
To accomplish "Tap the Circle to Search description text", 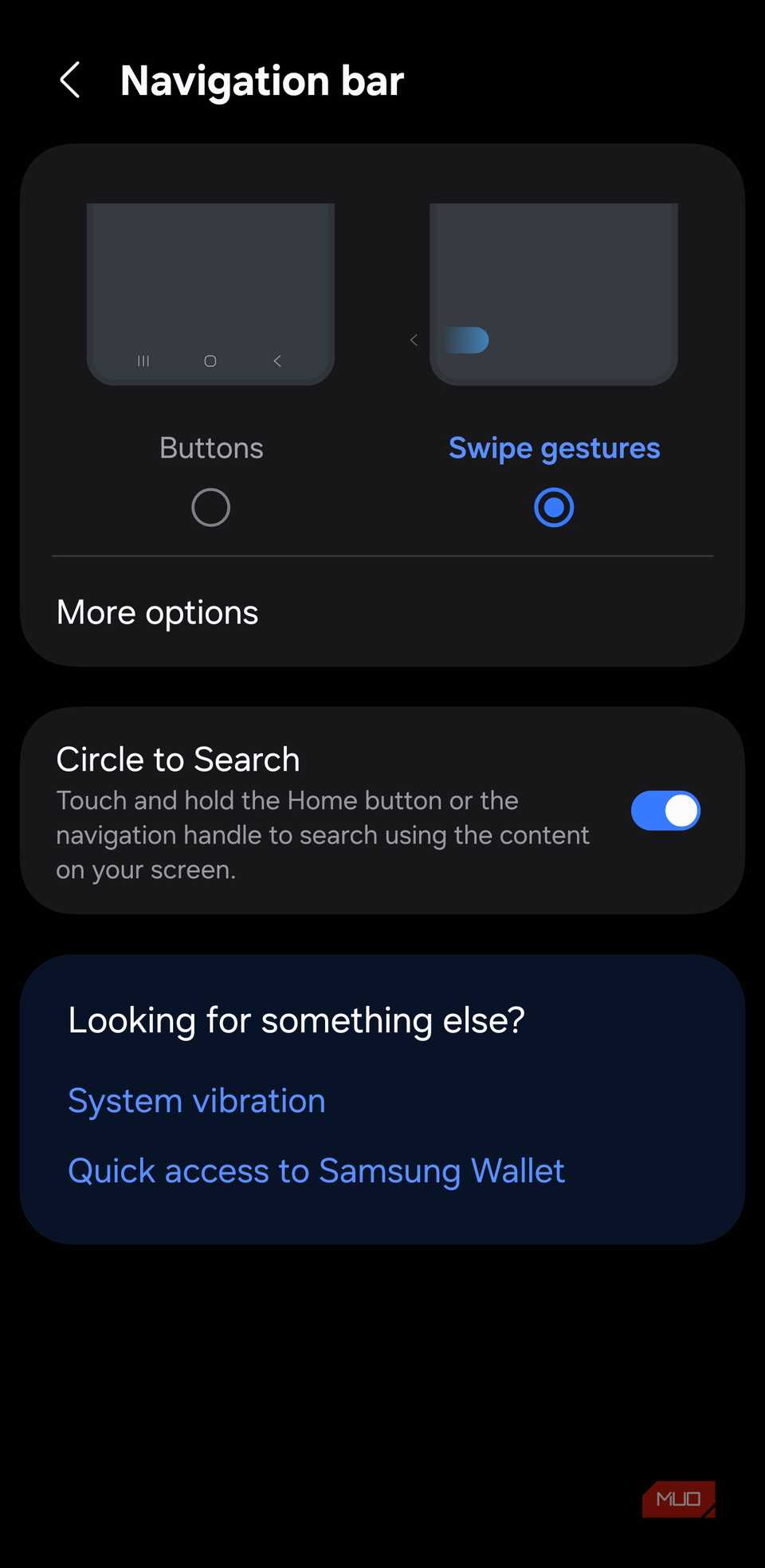I will coord(322,835).
